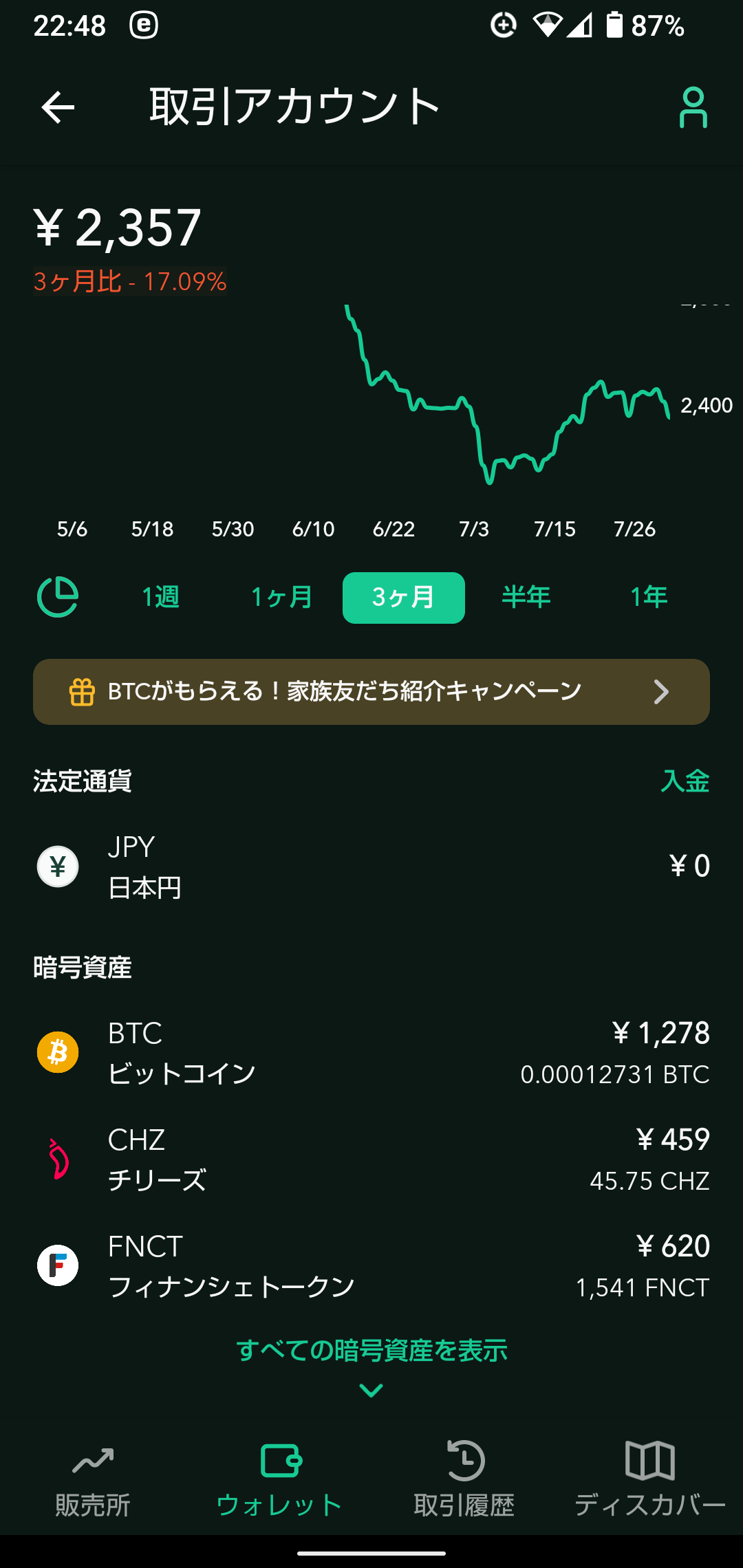The image size is (743, 1568).
Task: Select the 1週 chart range
Action: click(160, 597)
